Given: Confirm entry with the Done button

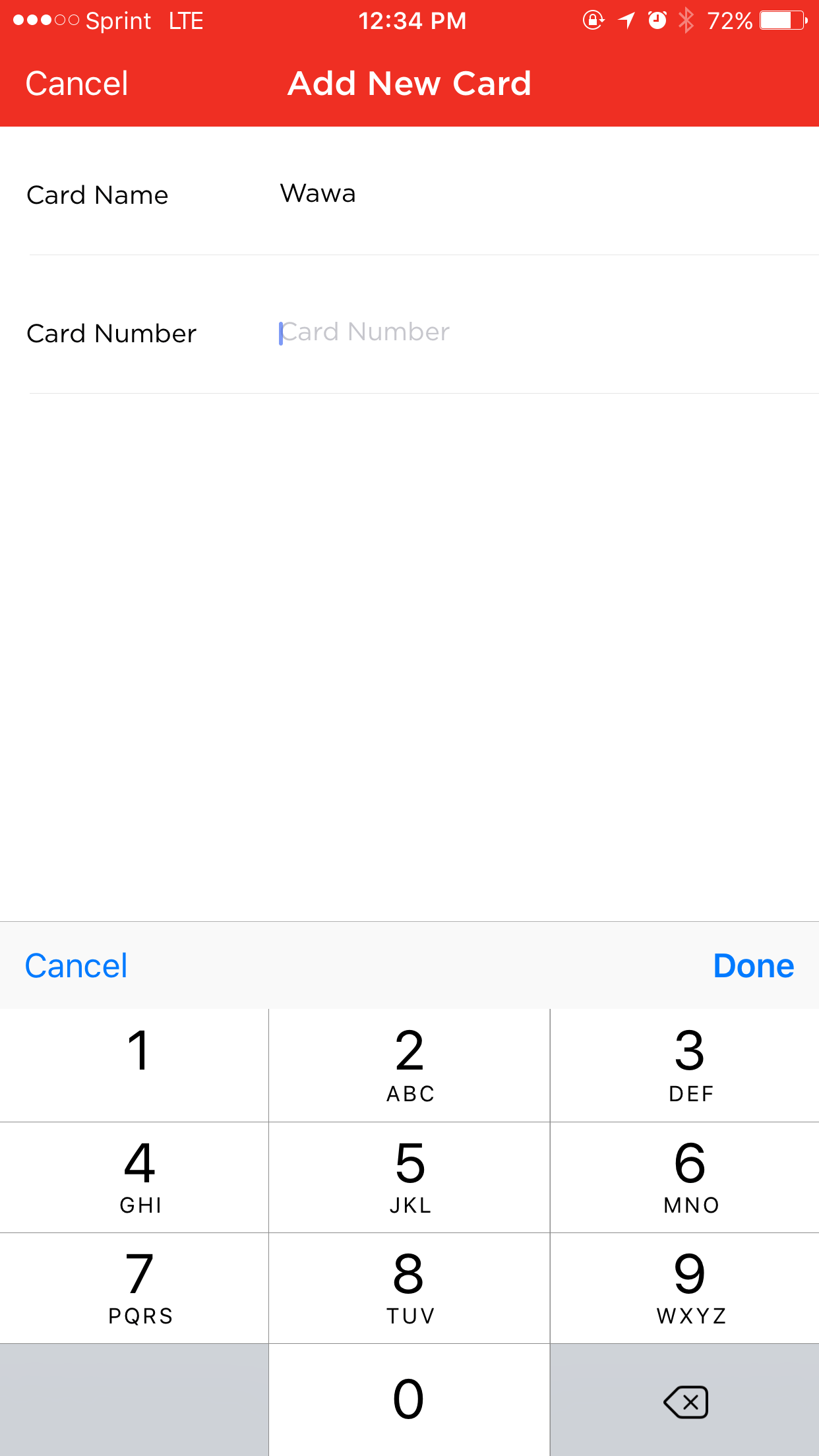Looking at the screenshot, I should [x=753, y=966].
